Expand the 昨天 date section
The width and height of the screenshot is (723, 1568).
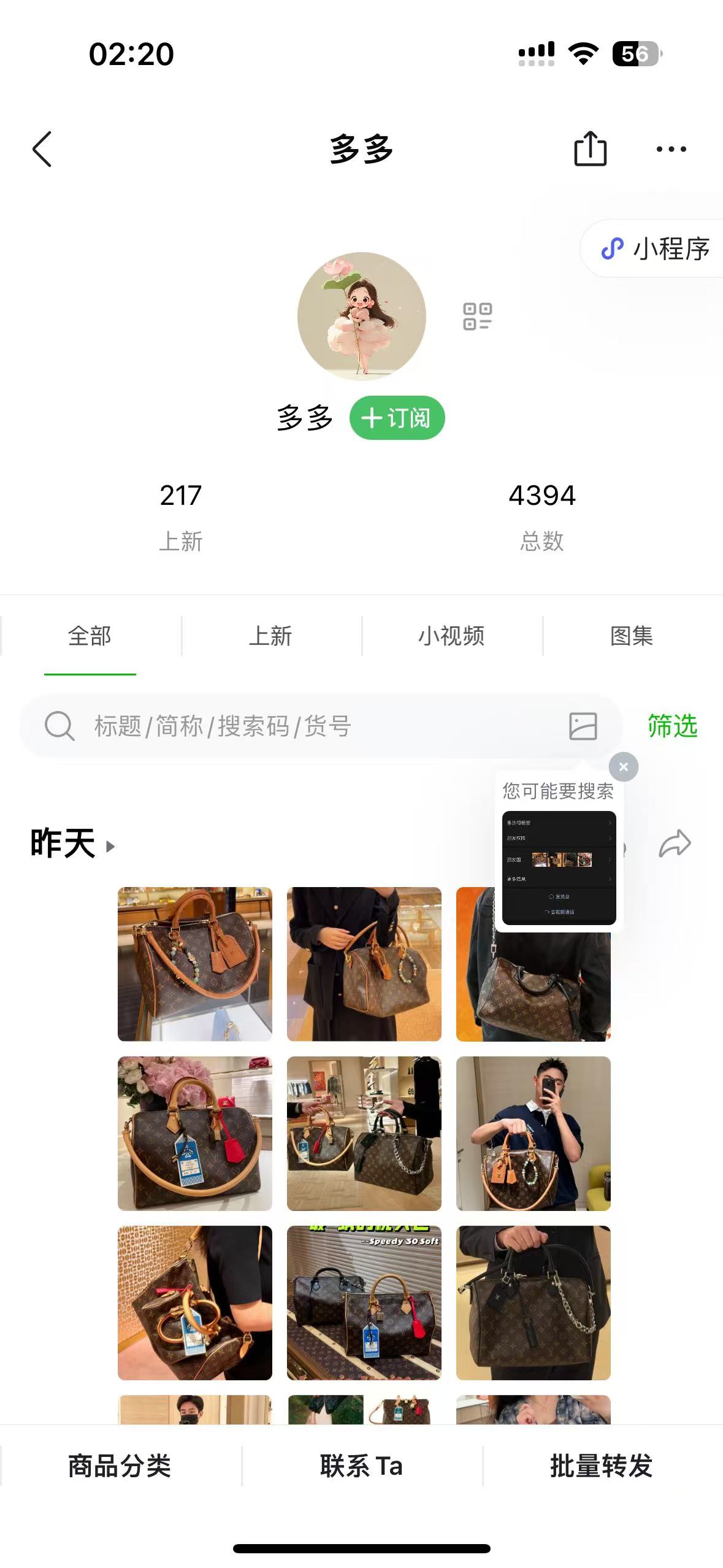pyautogui.click(x=72, y=844)
